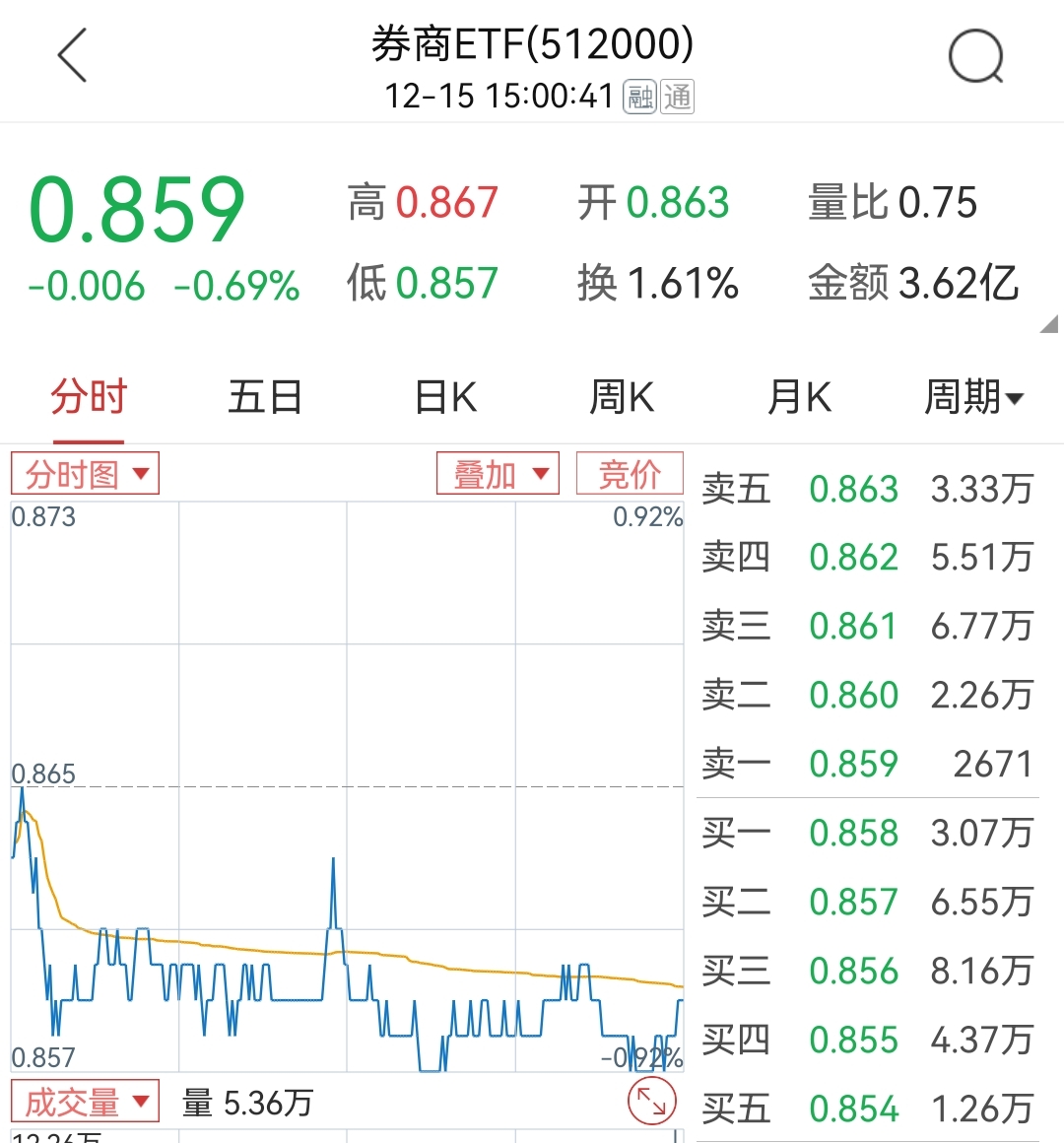
Task: Expand the chart to full screen
Action: (652, 1101)
